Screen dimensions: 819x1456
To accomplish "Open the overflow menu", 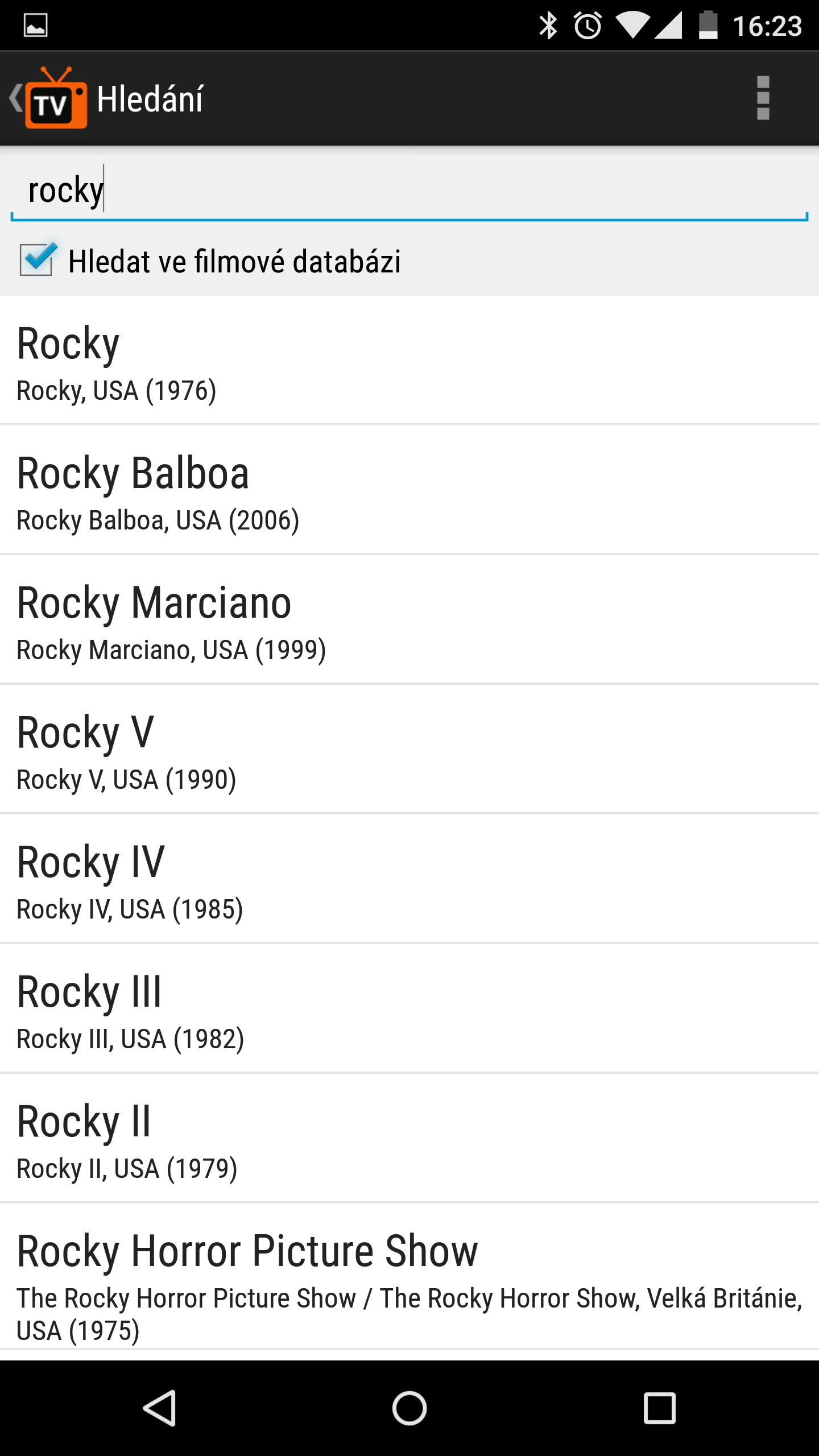I will 763,98.
